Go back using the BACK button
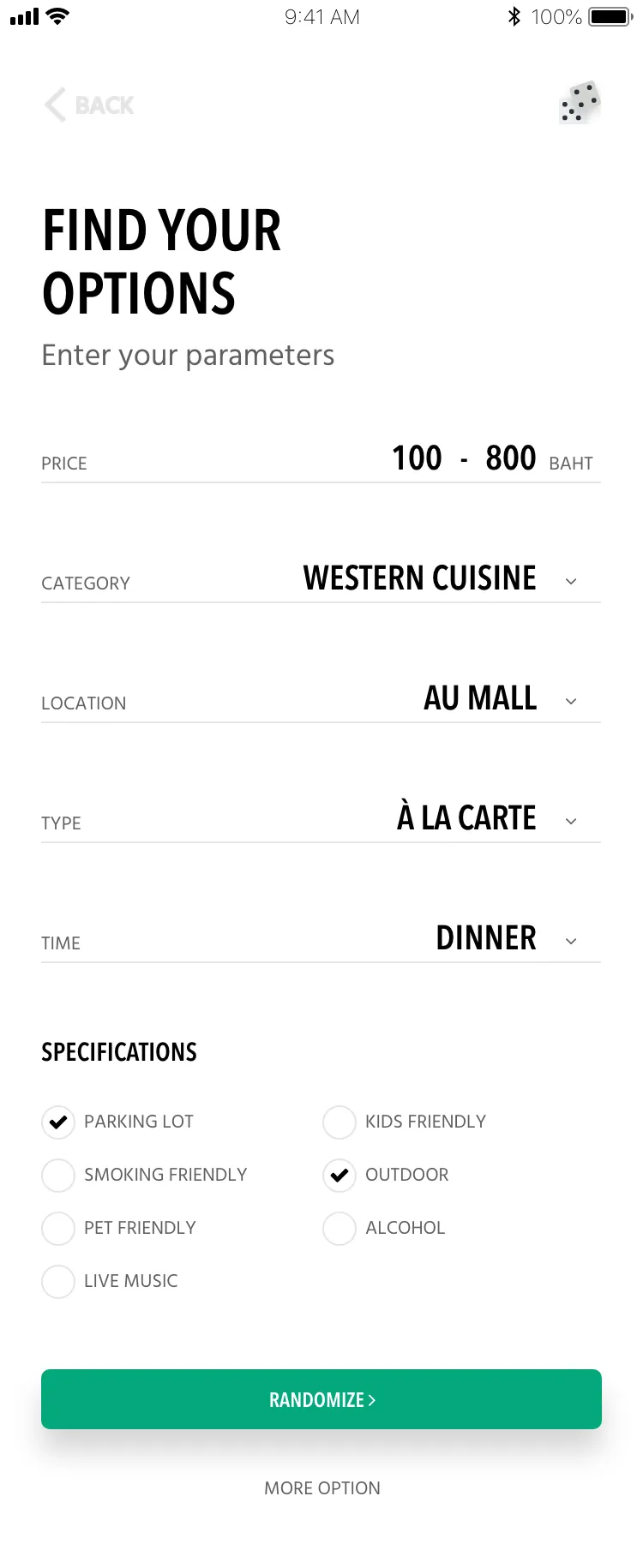This screenshot has width=643, height=1568. [89, 105]
